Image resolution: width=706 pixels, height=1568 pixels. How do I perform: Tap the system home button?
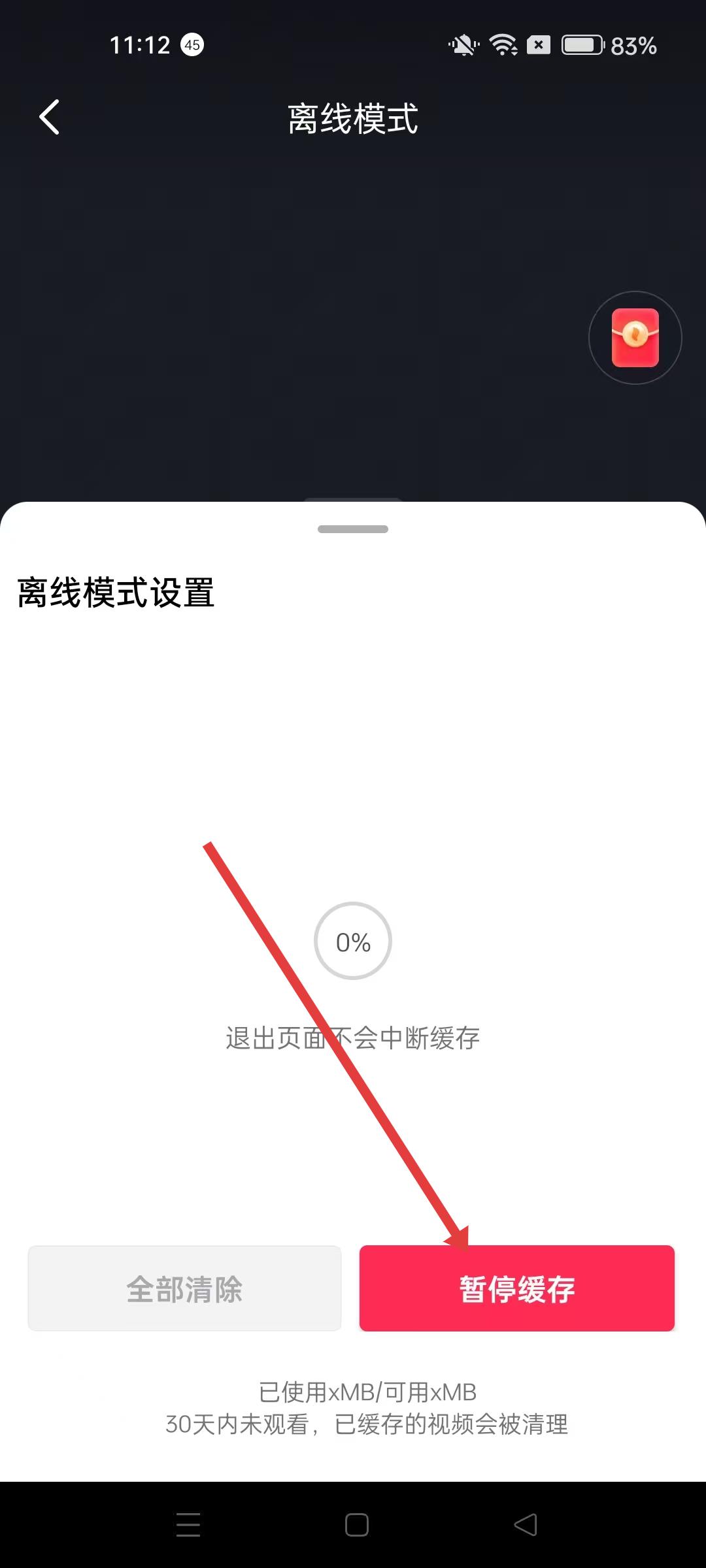(x=356, y=1525)
